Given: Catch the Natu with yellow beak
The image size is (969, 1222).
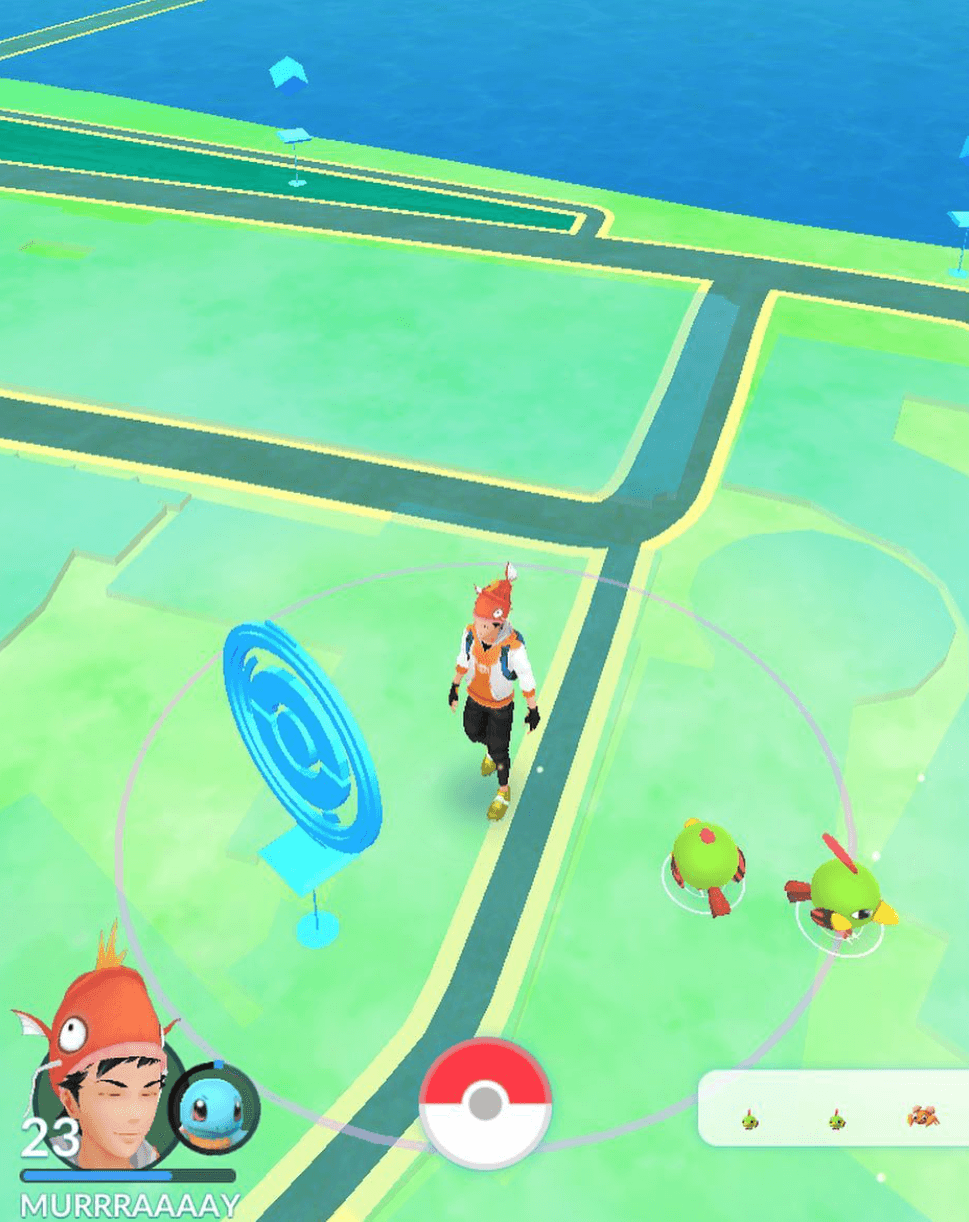Looking at the screenshot, I should pyautogui.click(x=842, y=892).
